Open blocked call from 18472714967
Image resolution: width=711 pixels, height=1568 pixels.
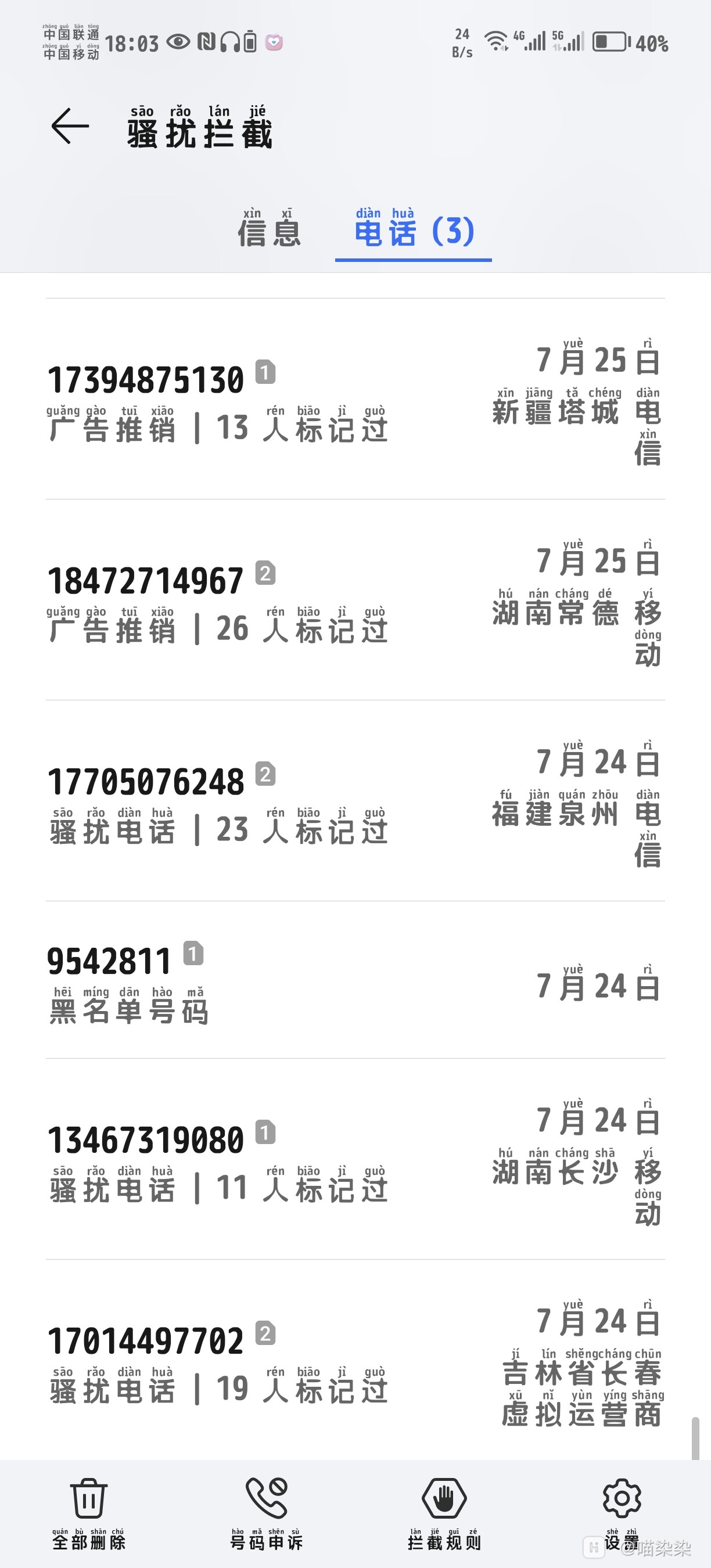click(x=355, y=600)
